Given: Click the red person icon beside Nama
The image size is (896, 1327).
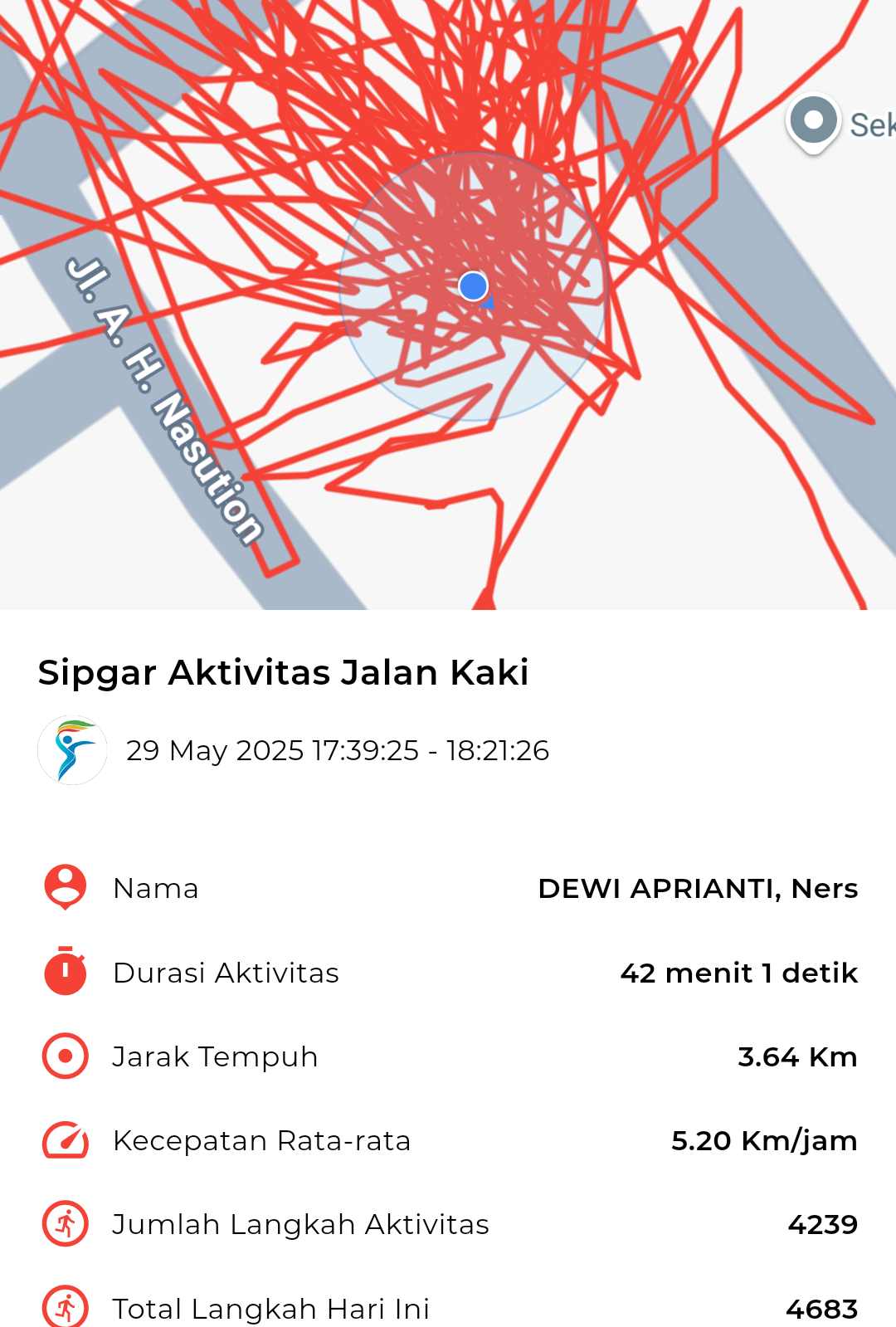Looking at the screenshot, I should coord(64,888).
